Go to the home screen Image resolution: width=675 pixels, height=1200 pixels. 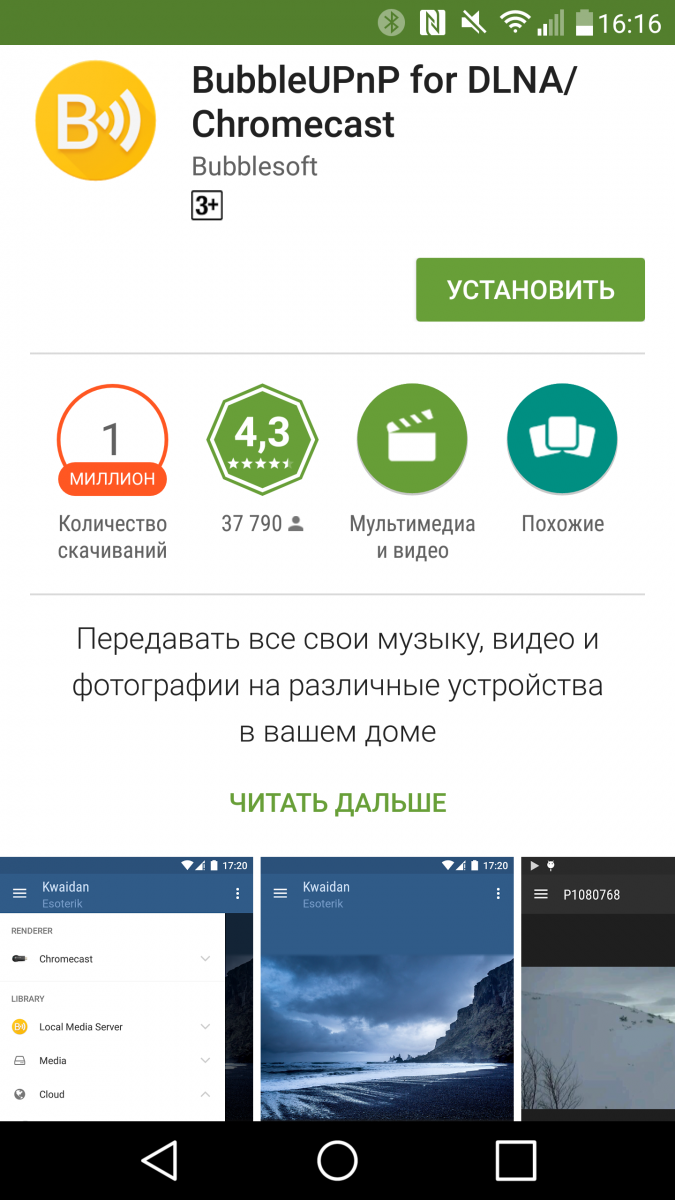[x=338, y=1160]
